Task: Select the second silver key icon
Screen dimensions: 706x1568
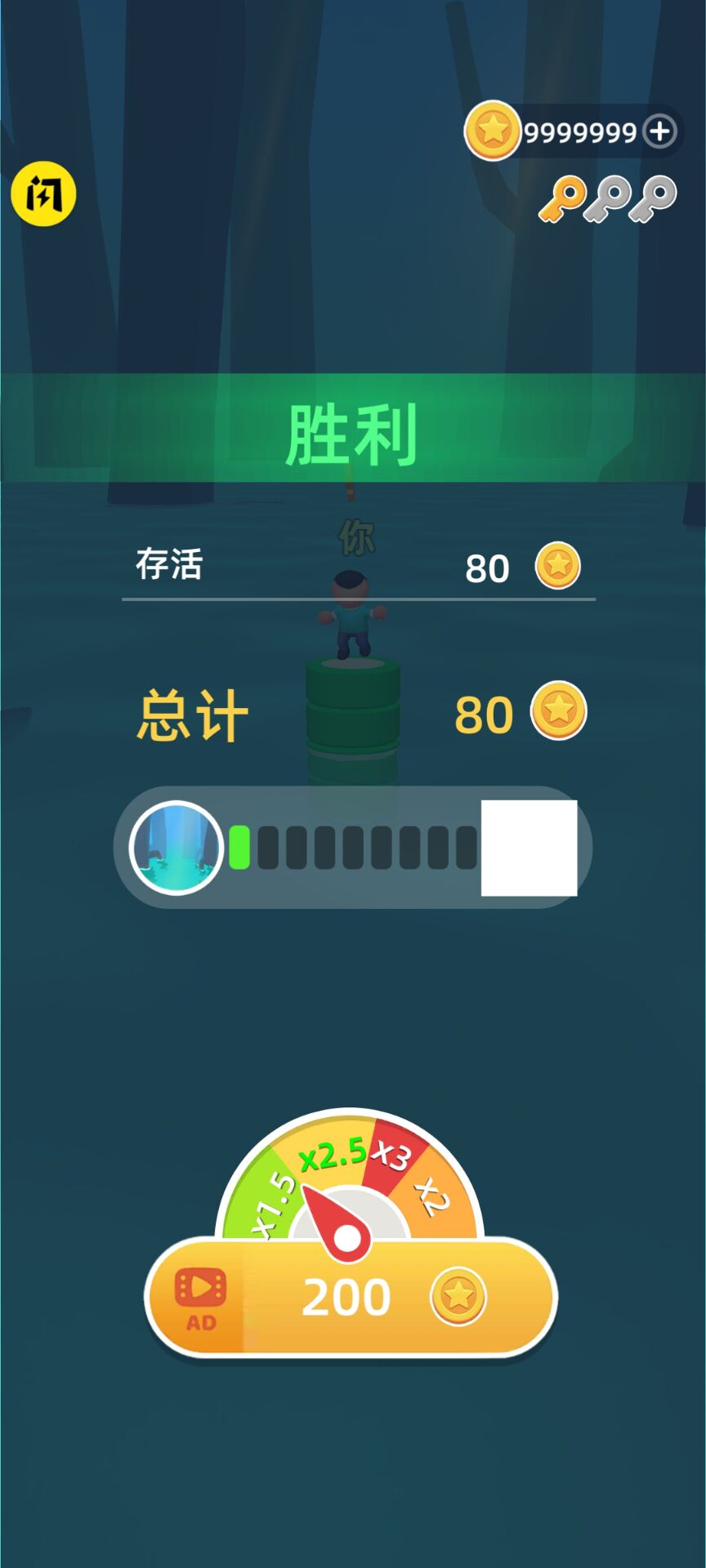Action: click(x=610, y=198)
